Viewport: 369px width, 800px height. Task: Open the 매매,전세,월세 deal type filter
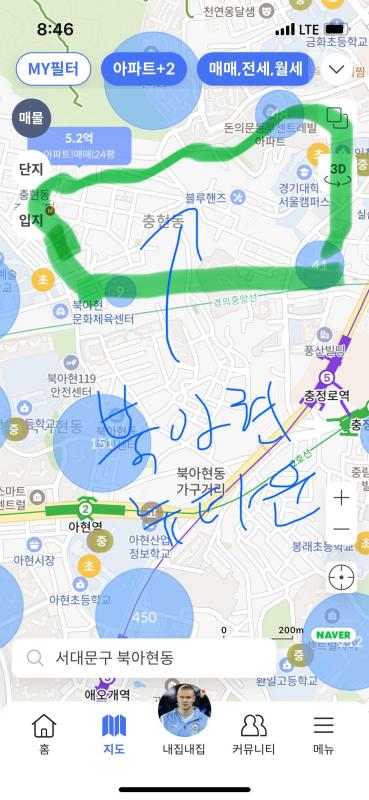pos(256,69)
